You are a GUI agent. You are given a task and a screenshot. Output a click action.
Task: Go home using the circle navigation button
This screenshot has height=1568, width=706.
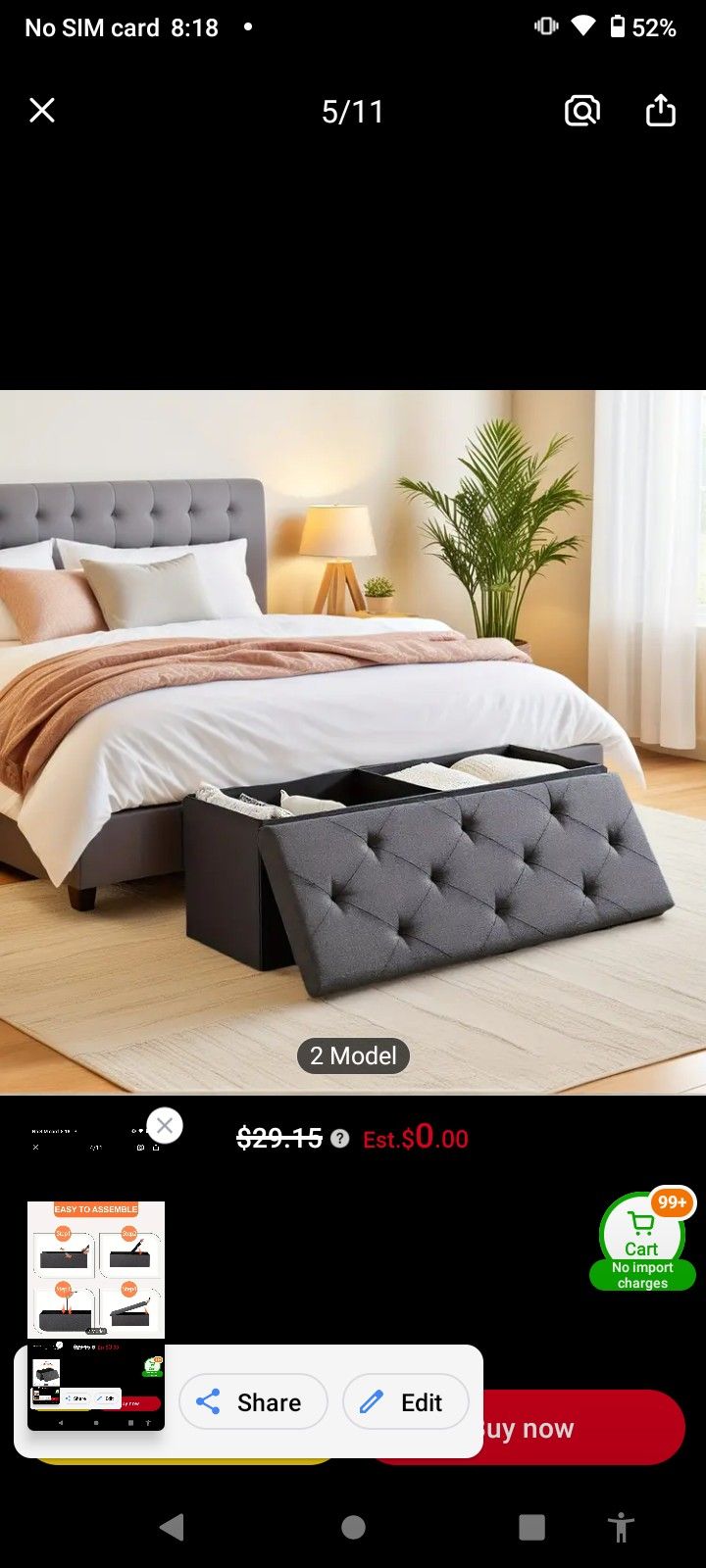353,1526
